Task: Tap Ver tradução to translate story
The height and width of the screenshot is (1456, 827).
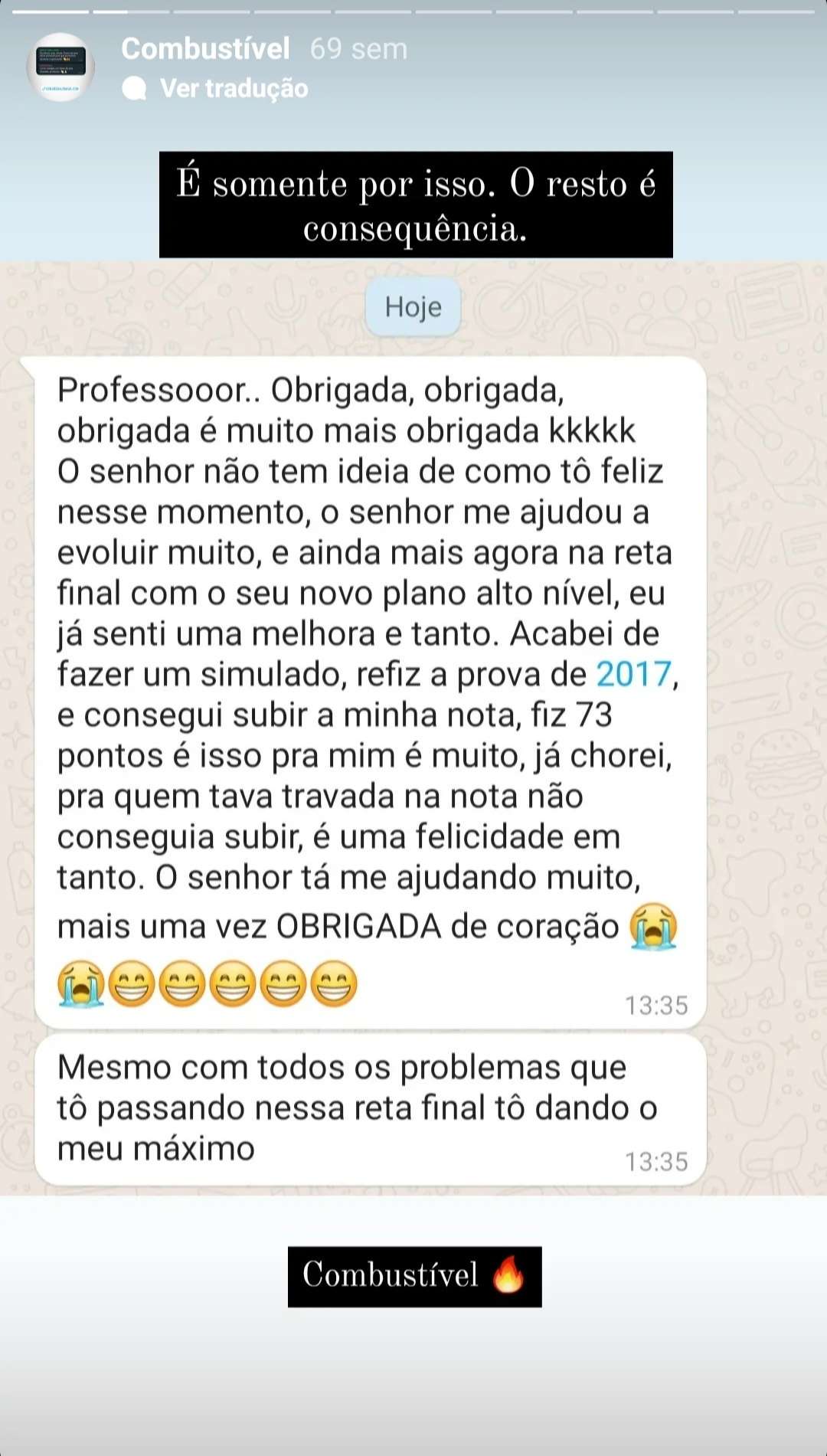Action: (x=233, y=89)
